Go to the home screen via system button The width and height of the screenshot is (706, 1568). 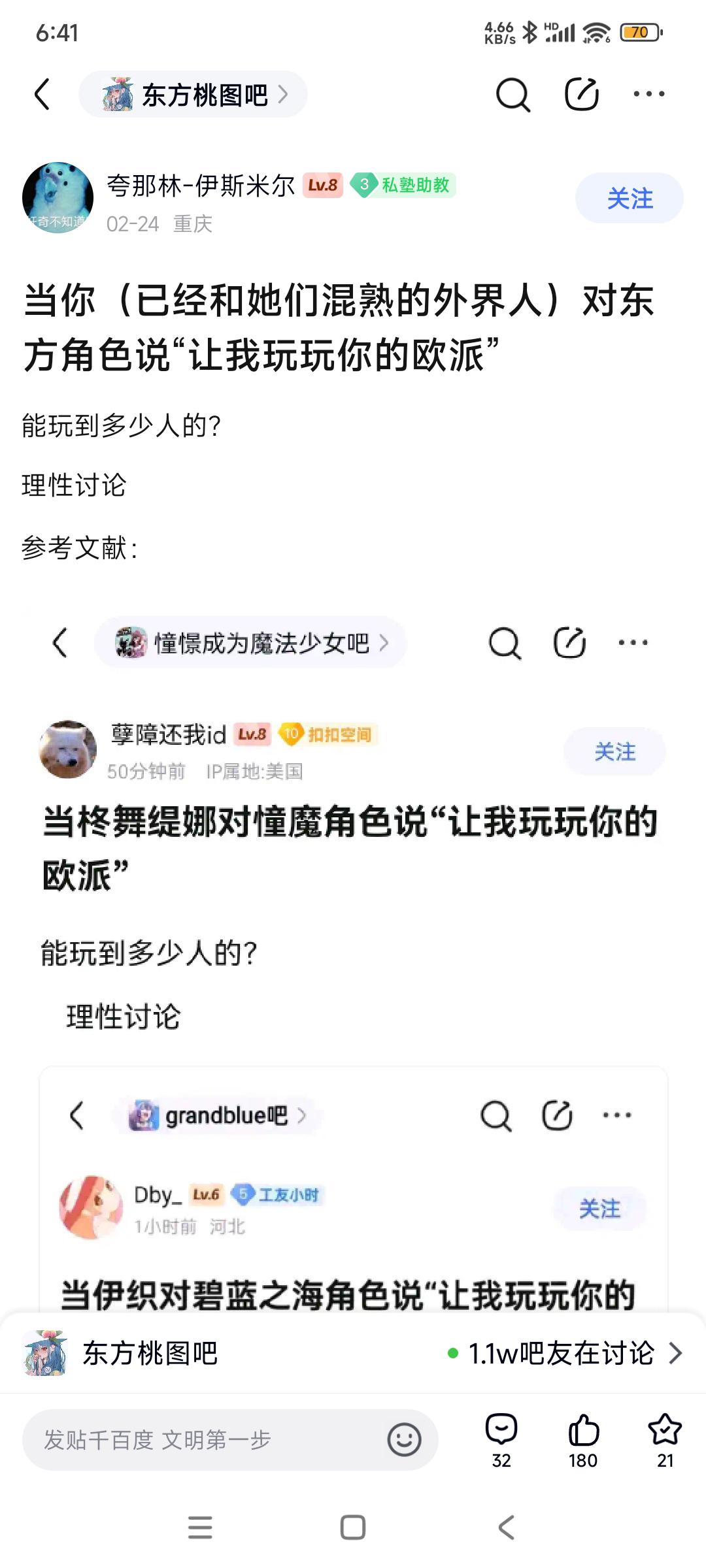point(353,1527)
